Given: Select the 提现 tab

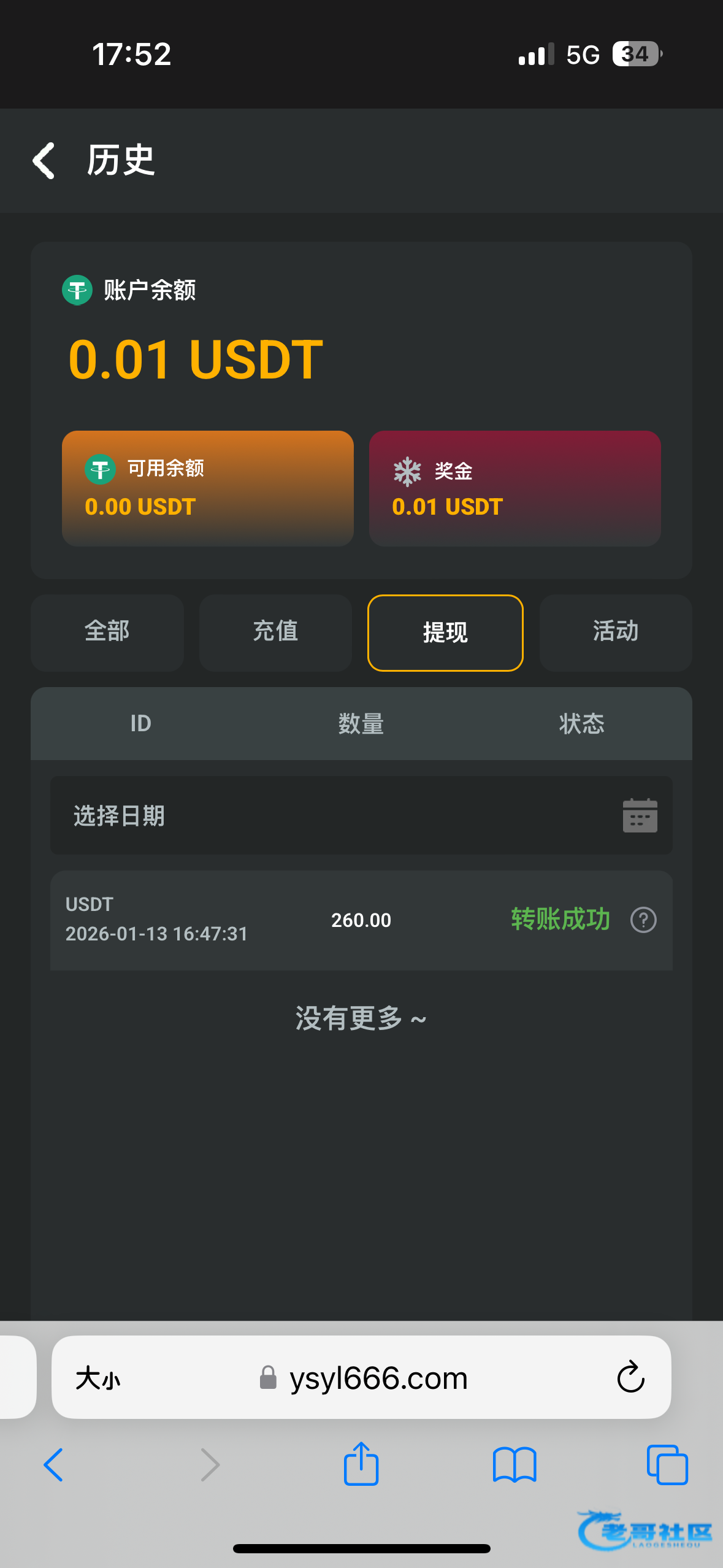Looking at the screenshot, I should coord(445,632).
